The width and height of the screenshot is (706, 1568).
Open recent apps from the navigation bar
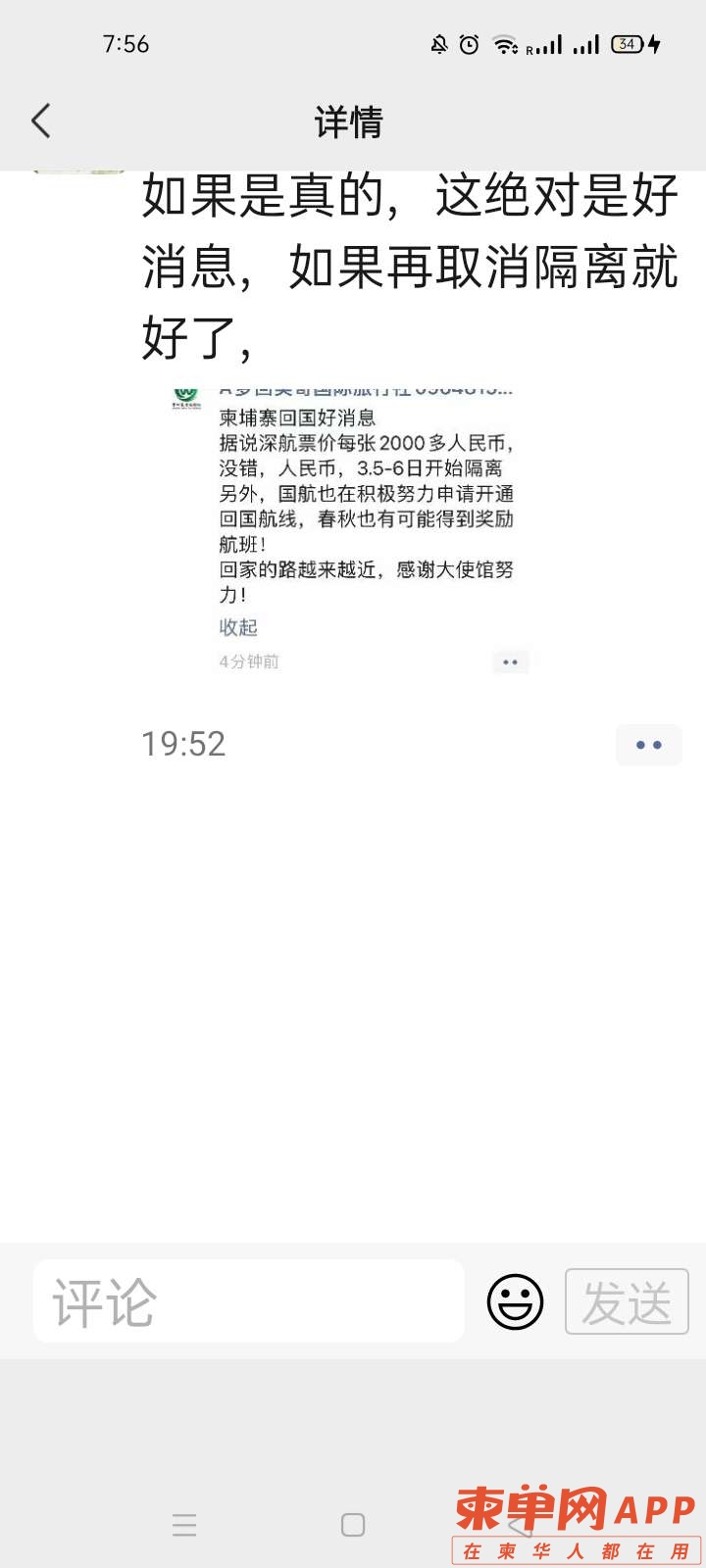pyautogui.click(x=184, y=1525)
